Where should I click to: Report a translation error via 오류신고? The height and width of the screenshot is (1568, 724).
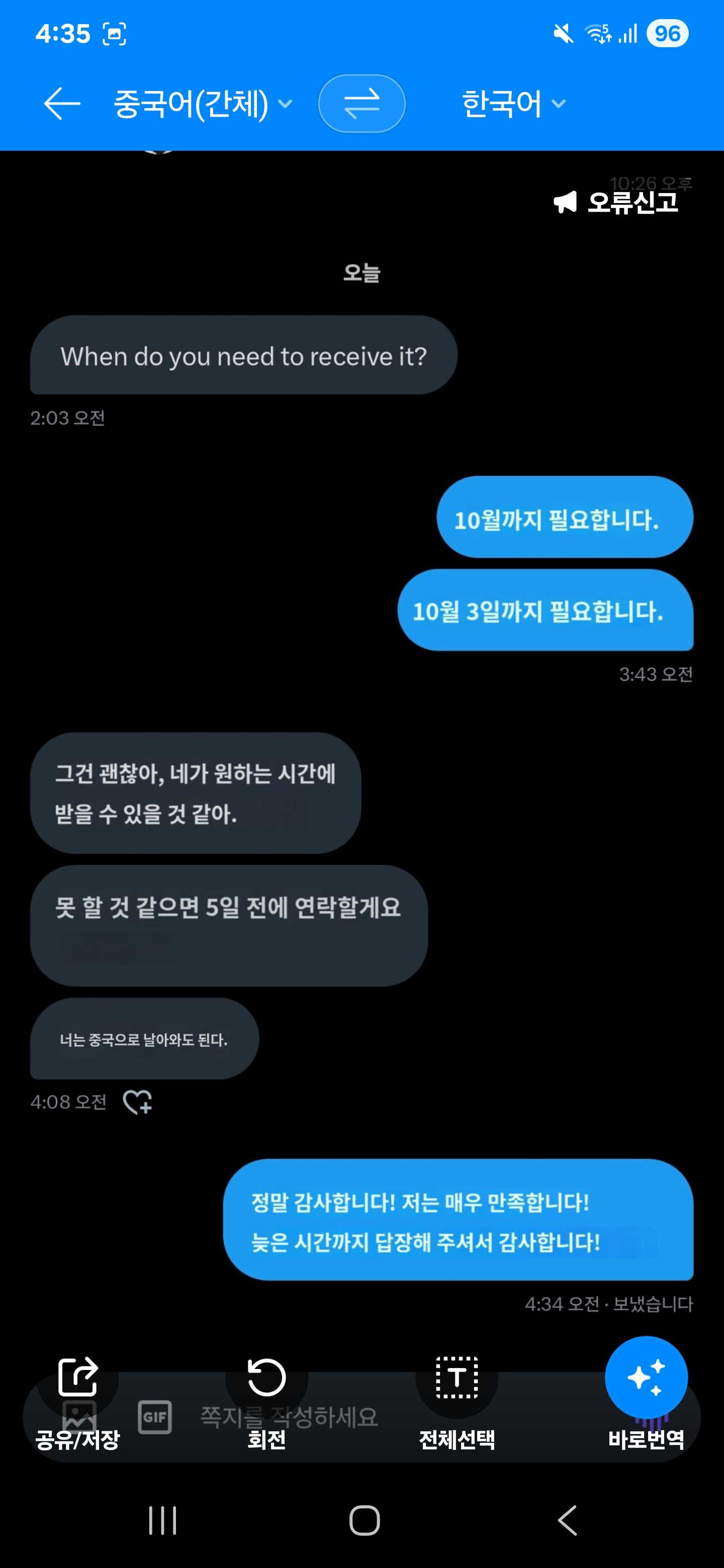pos(616,202)
